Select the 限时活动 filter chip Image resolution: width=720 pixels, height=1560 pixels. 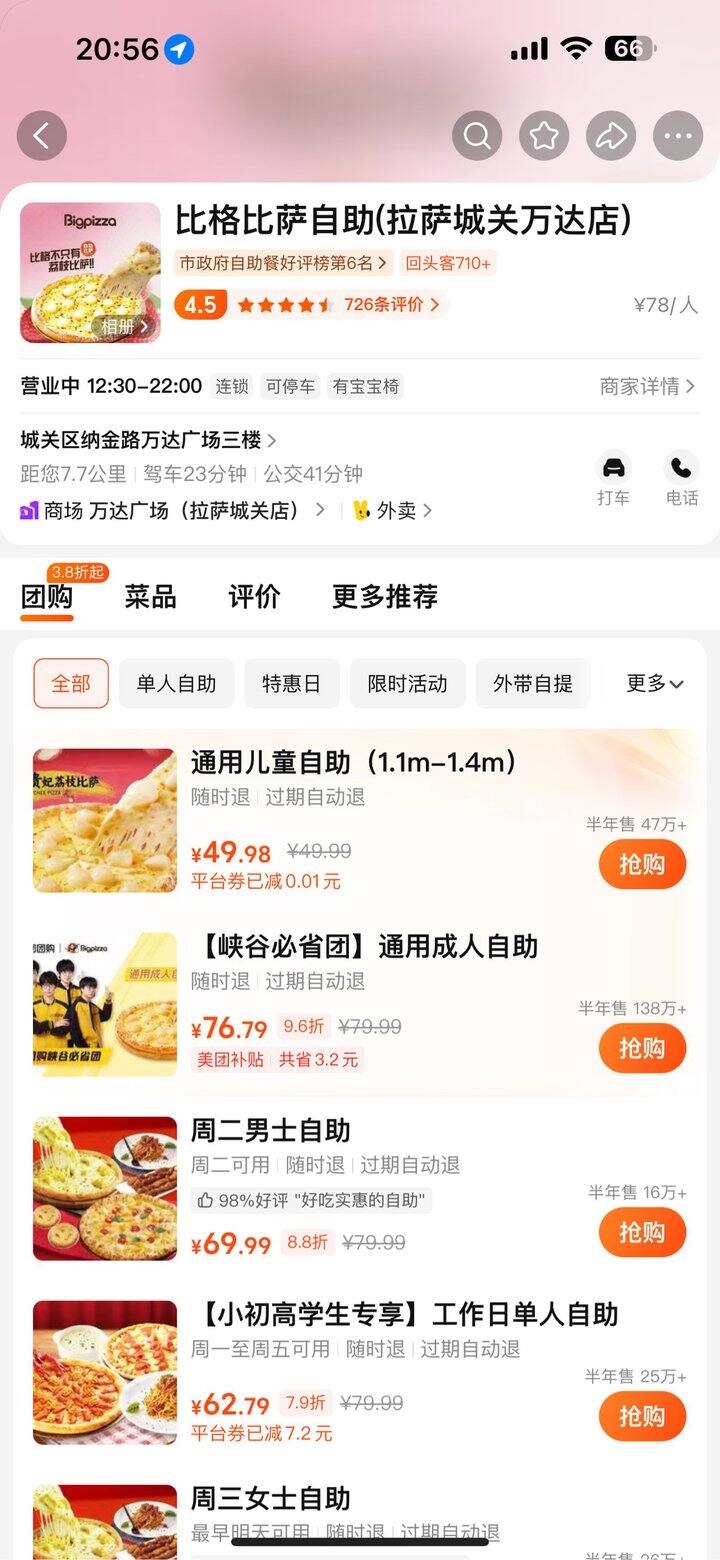click(407, 684)
